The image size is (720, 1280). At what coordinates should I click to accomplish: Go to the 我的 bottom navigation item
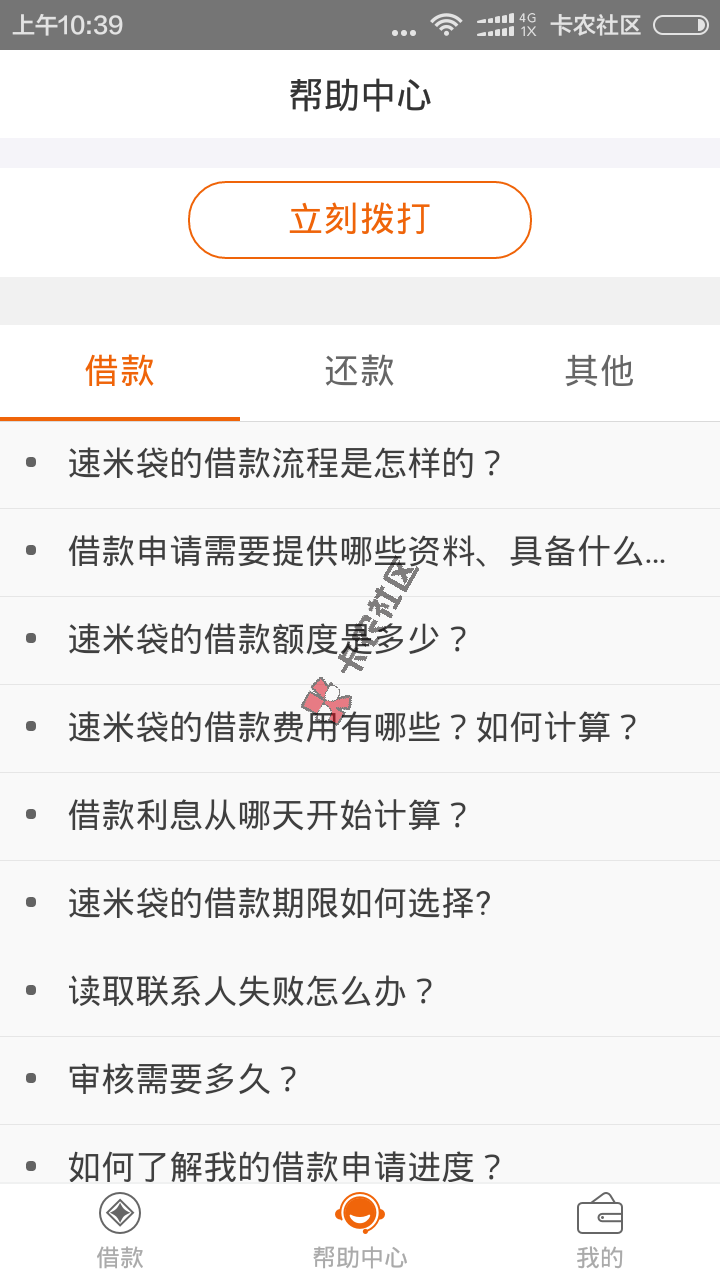(600, 1232)
